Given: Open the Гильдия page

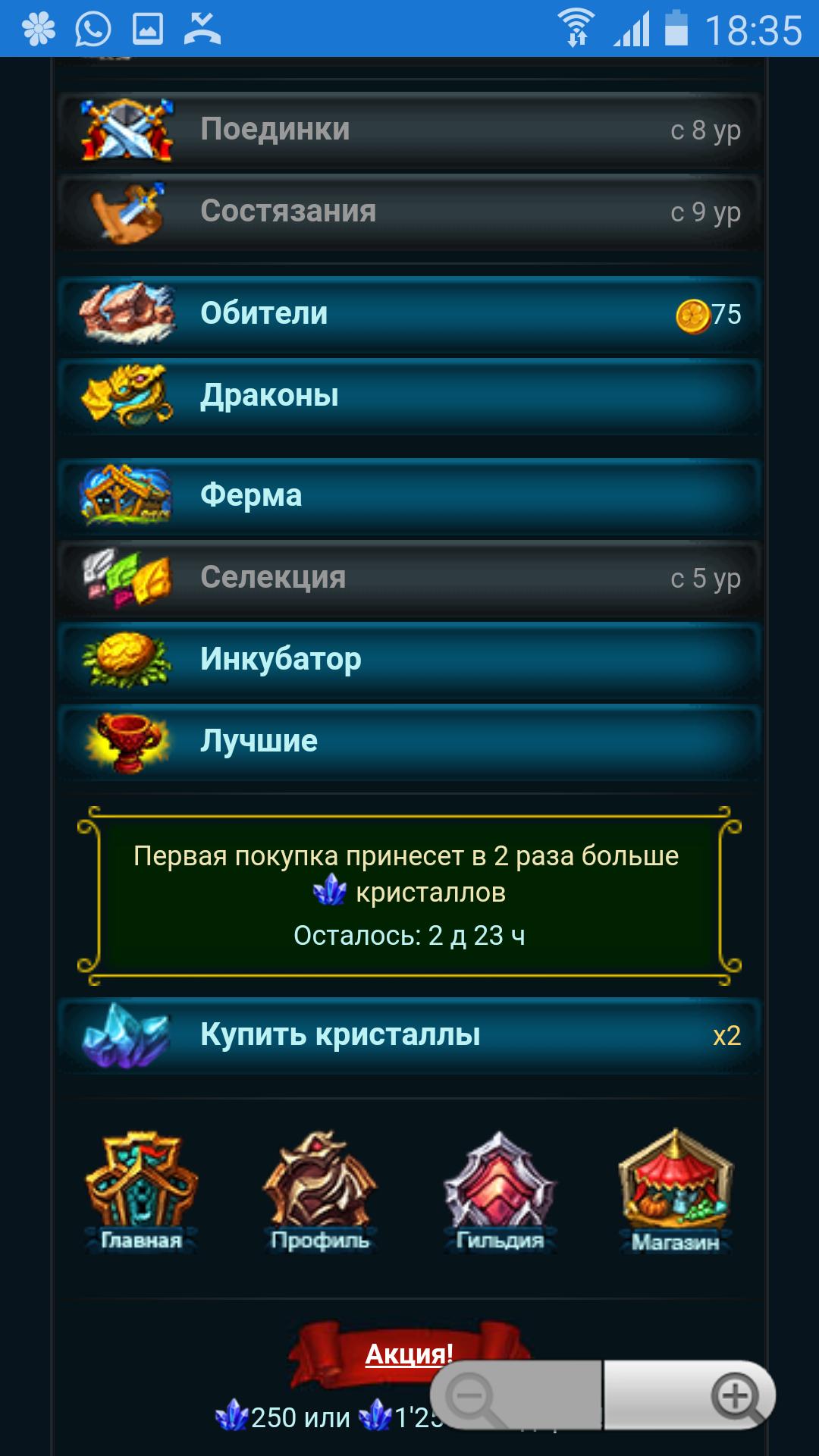Looking at the screenshot, I should click(x=500, y=1191).
